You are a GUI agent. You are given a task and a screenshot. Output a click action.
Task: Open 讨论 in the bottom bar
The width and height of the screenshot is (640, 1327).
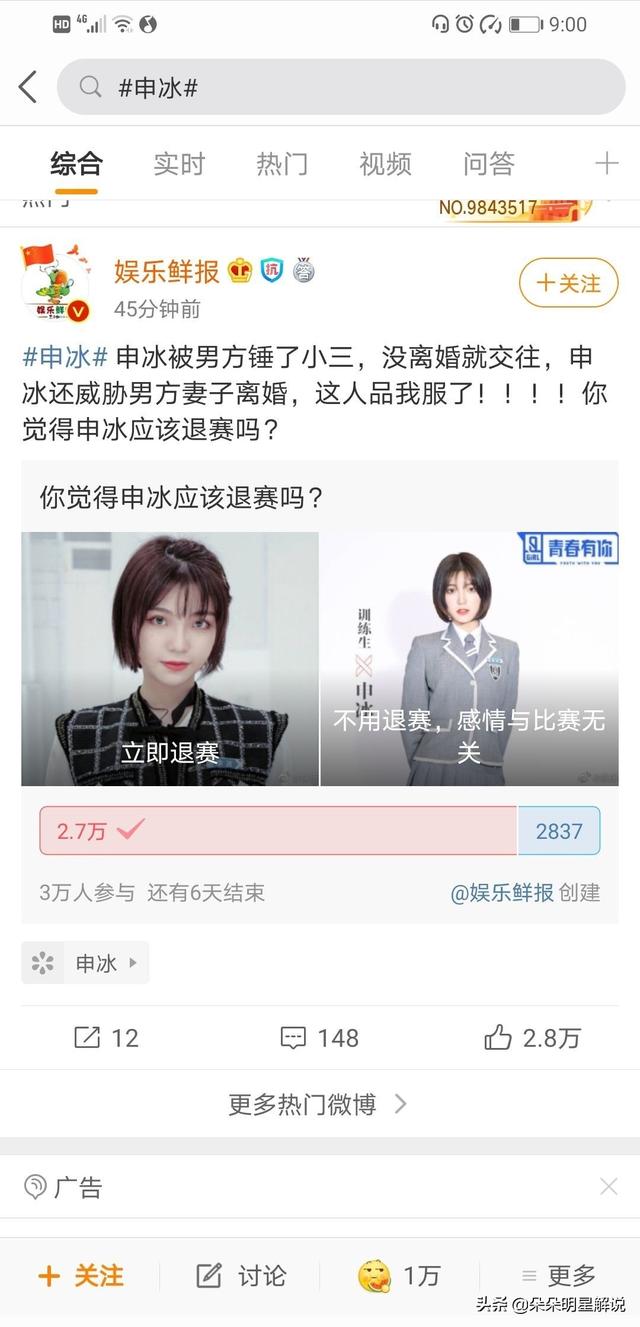click(241, 1275)
